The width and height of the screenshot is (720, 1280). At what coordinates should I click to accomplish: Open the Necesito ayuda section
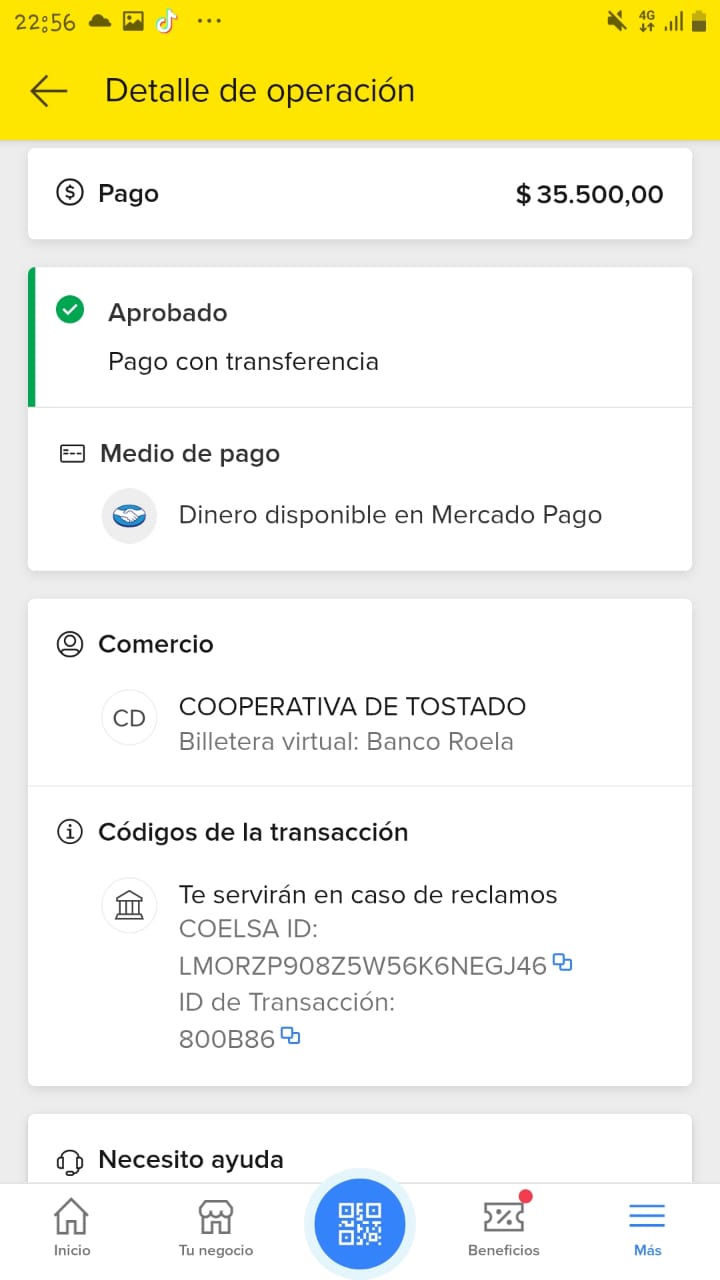tap(190, 1160)
